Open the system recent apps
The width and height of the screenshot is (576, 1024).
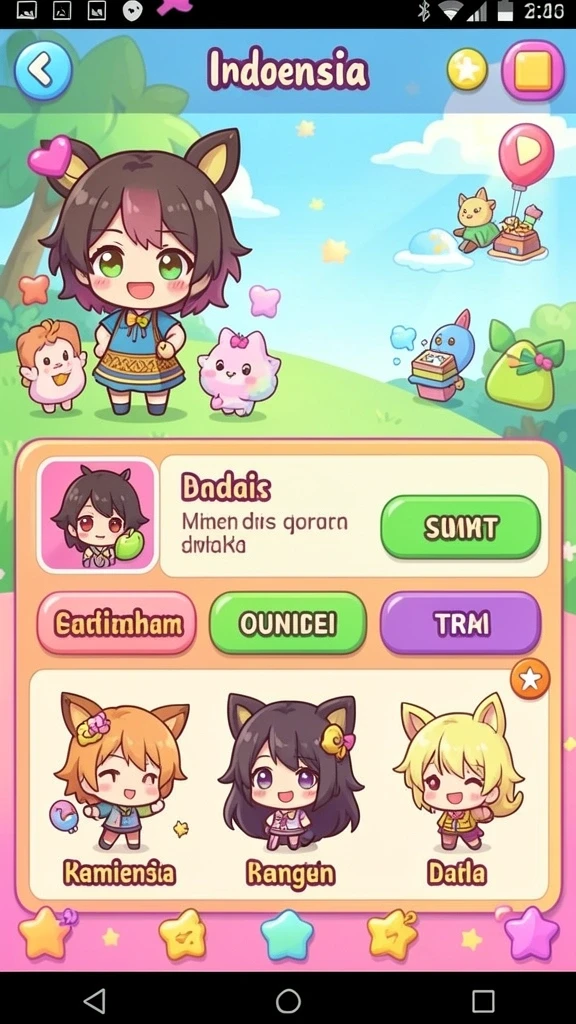pyautogui.click(x=483, y=1000)
